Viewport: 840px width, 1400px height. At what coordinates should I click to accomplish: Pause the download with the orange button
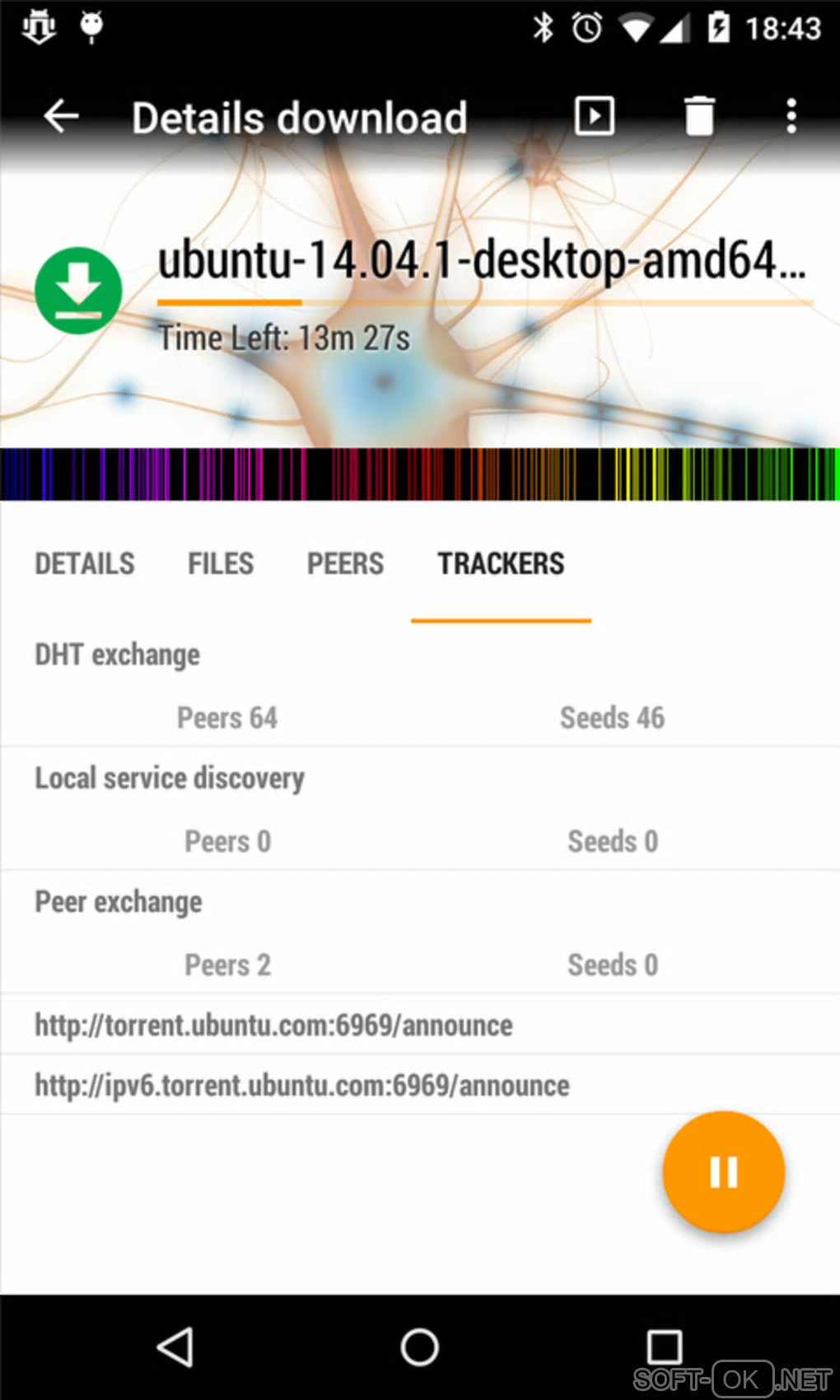pyautogui.click(x=723, y=1172)
